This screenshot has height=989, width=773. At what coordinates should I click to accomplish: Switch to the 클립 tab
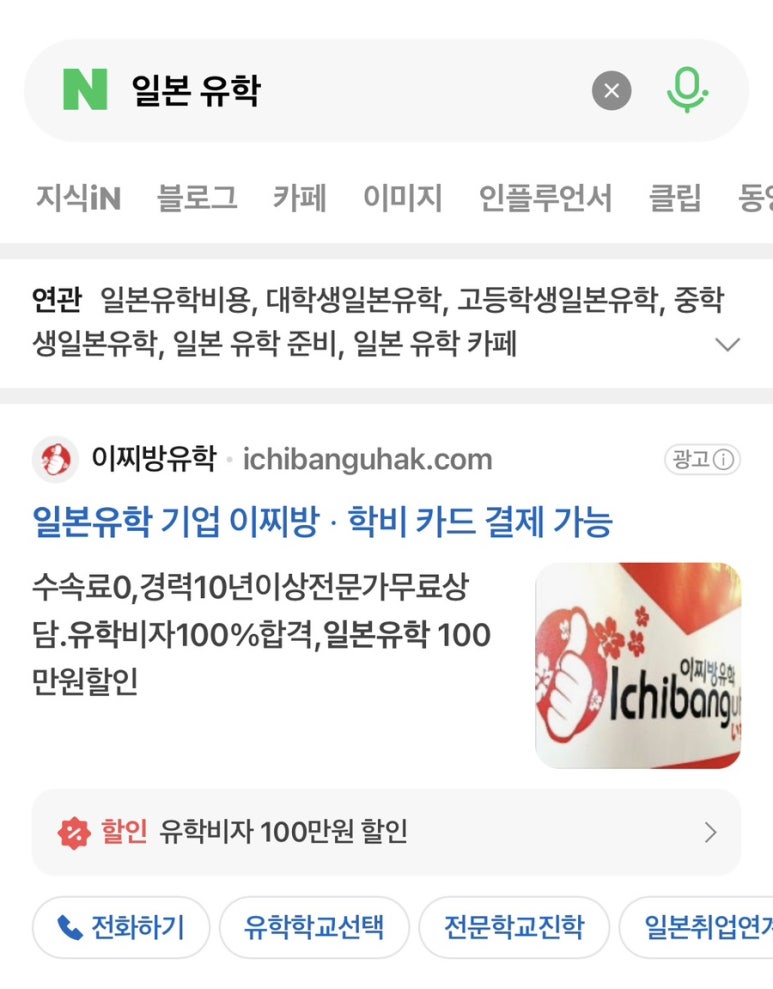coord(675,198)
